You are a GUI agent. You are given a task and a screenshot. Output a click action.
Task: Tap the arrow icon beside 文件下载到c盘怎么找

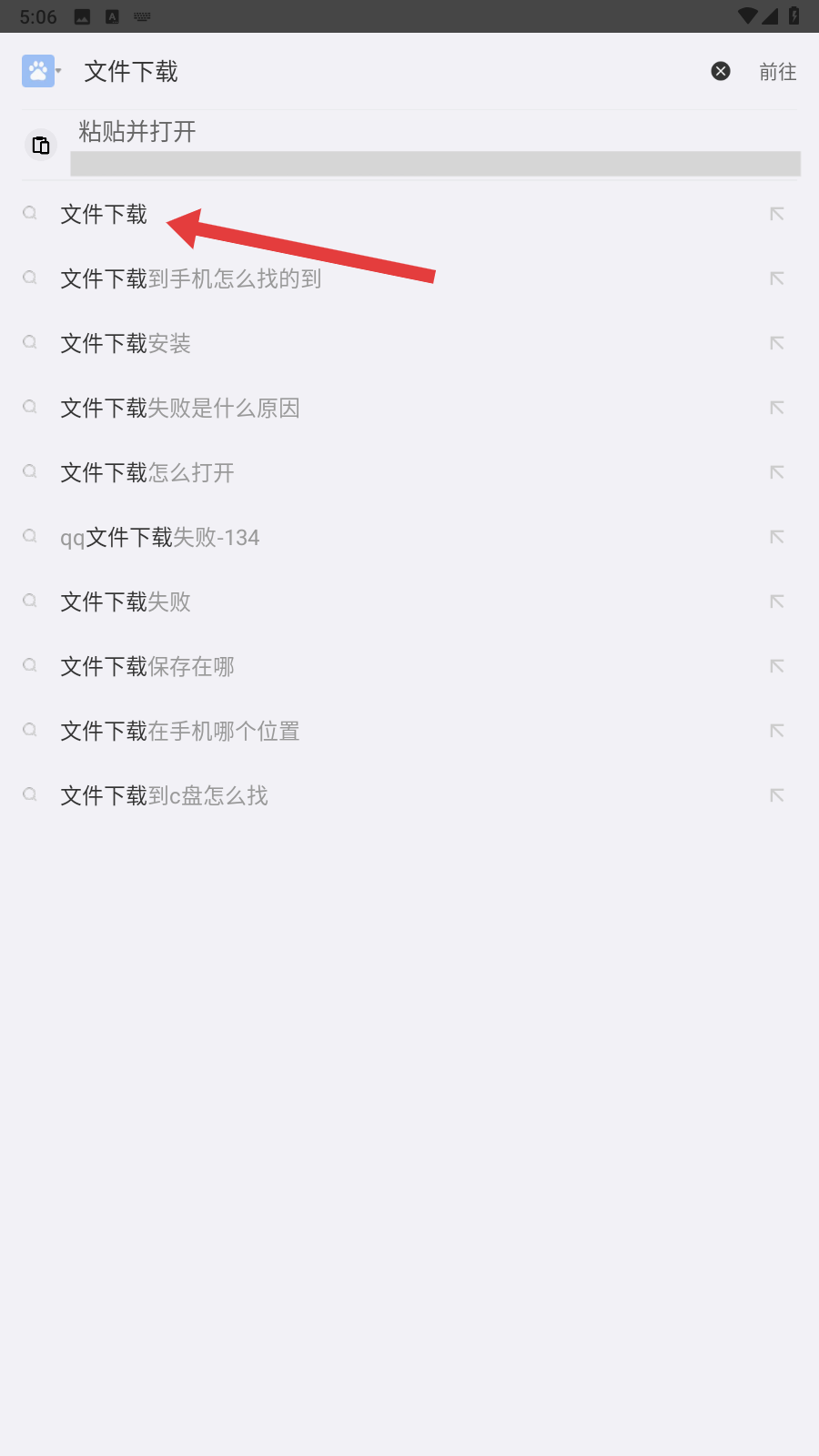click(776, 795)
